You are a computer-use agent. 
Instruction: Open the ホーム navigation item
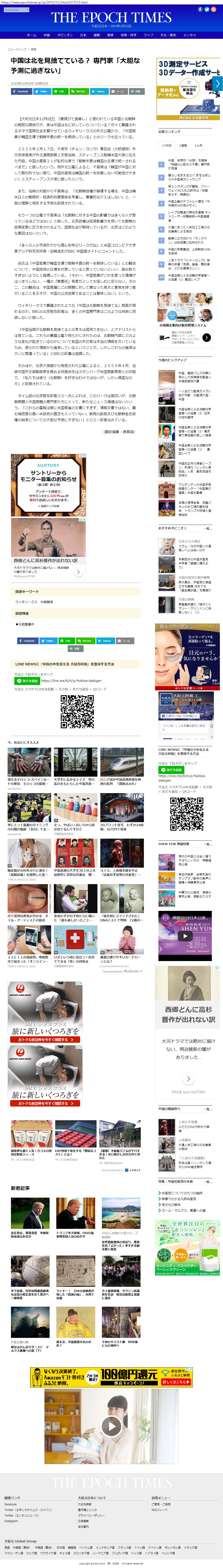pyautogui.click(x=30, y=35)
